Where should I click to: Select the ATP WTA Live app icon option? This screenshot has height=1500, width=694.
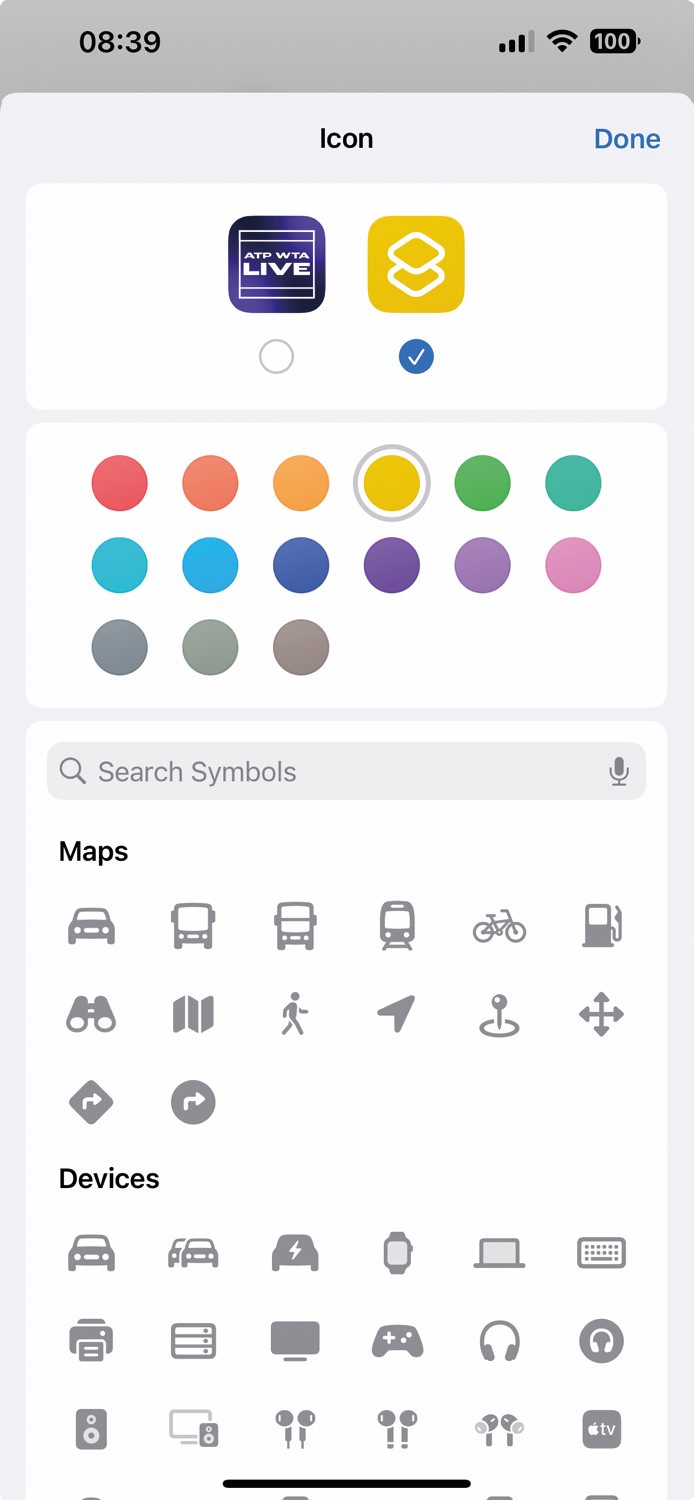[x=277, y=264]
